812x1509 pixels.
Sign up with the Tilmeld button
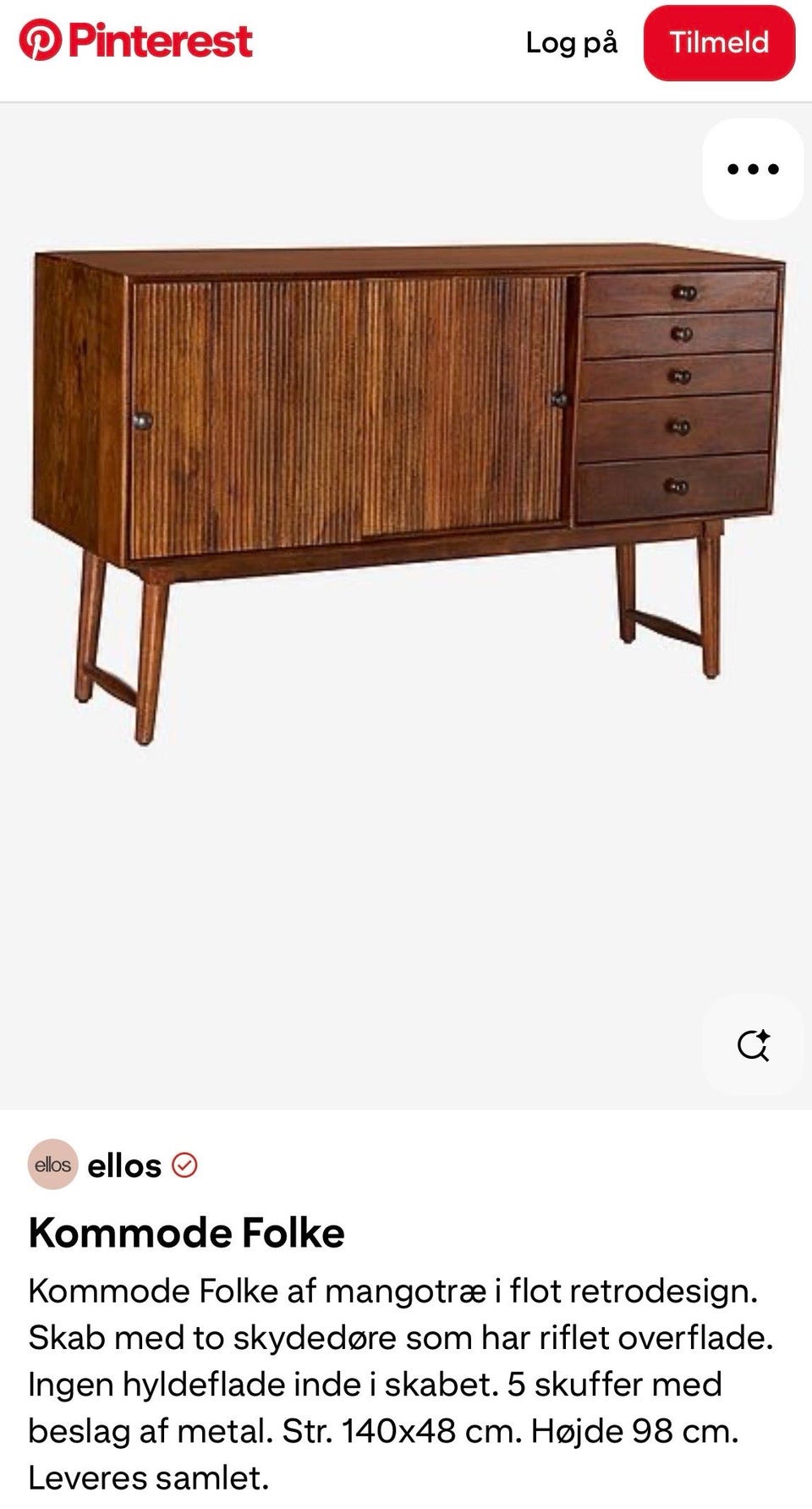pos(719,42)
